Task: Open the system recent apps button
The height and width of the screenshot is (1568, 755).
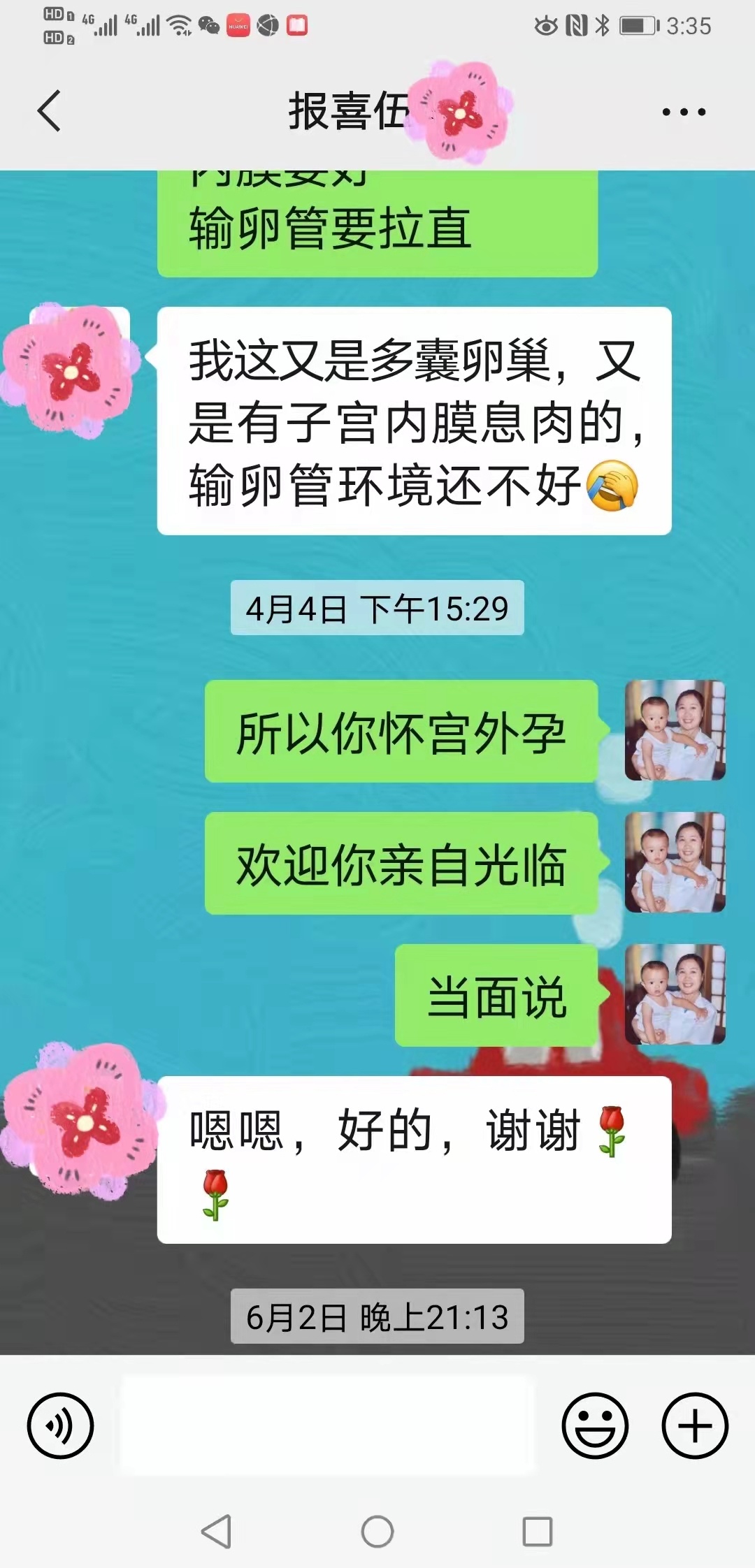Action: pos(538,1532)
